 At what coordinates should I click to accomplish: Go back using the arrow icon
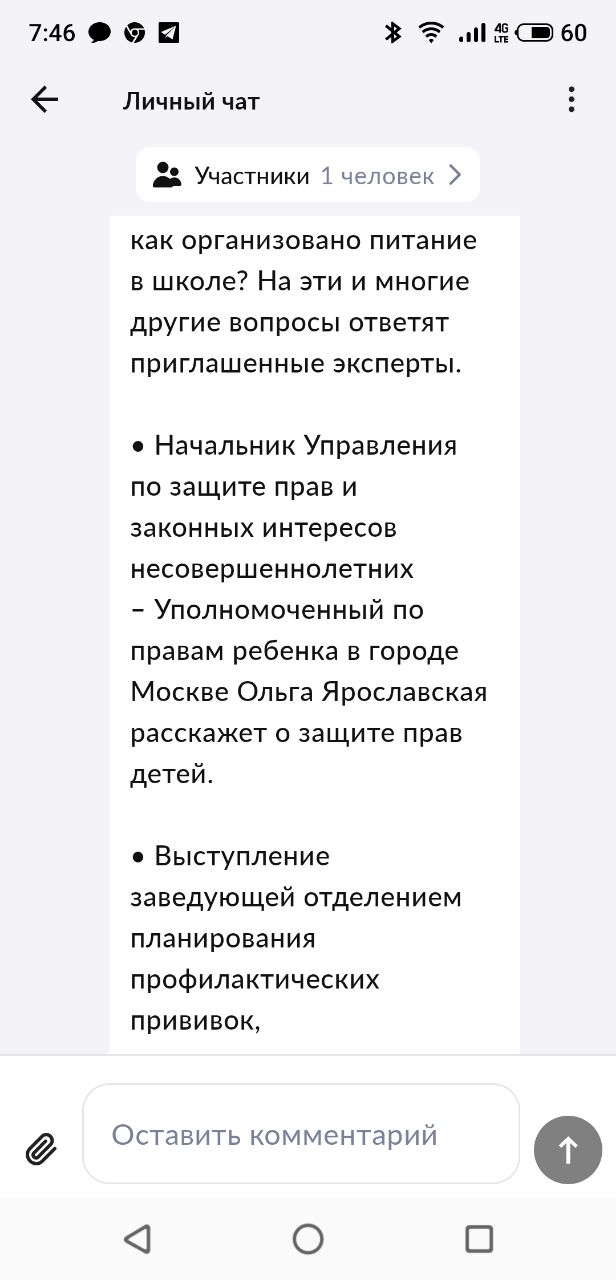tap(45, 99)
